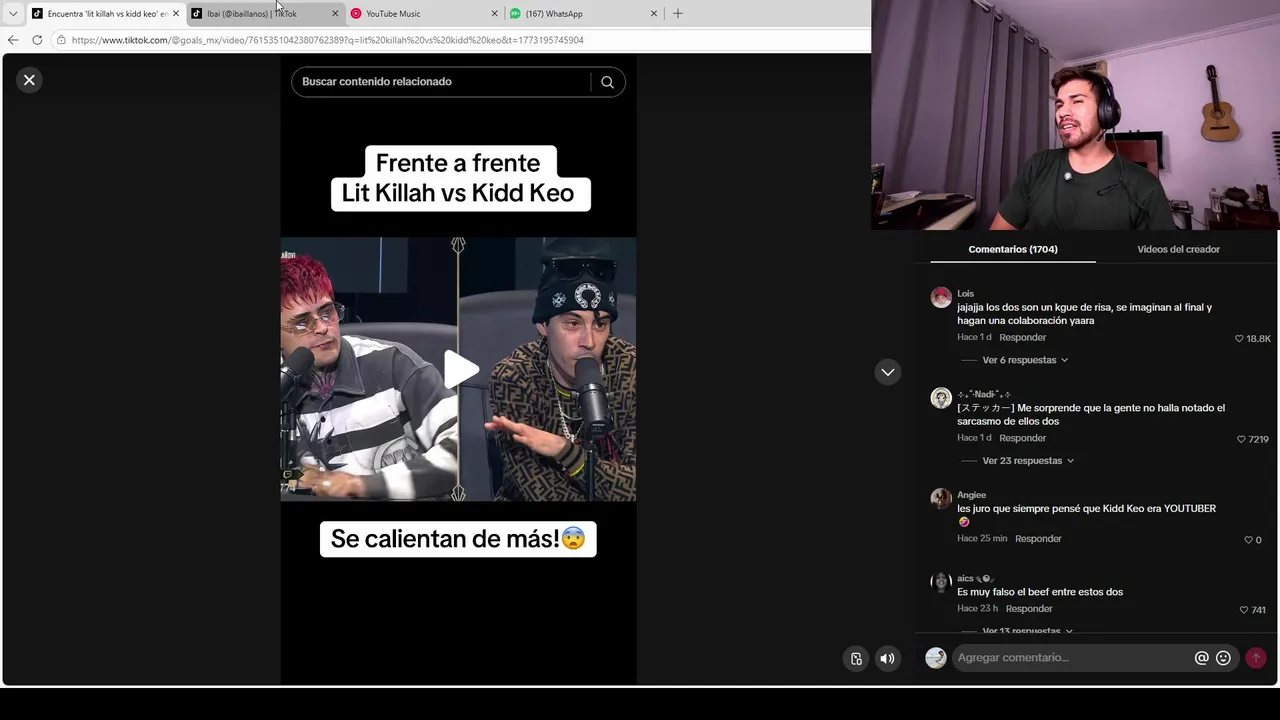Switch to the 'Videos del creador' tab
Image resolution: width=1280 pixels, height=720 pixels.
pos(1178,249)
